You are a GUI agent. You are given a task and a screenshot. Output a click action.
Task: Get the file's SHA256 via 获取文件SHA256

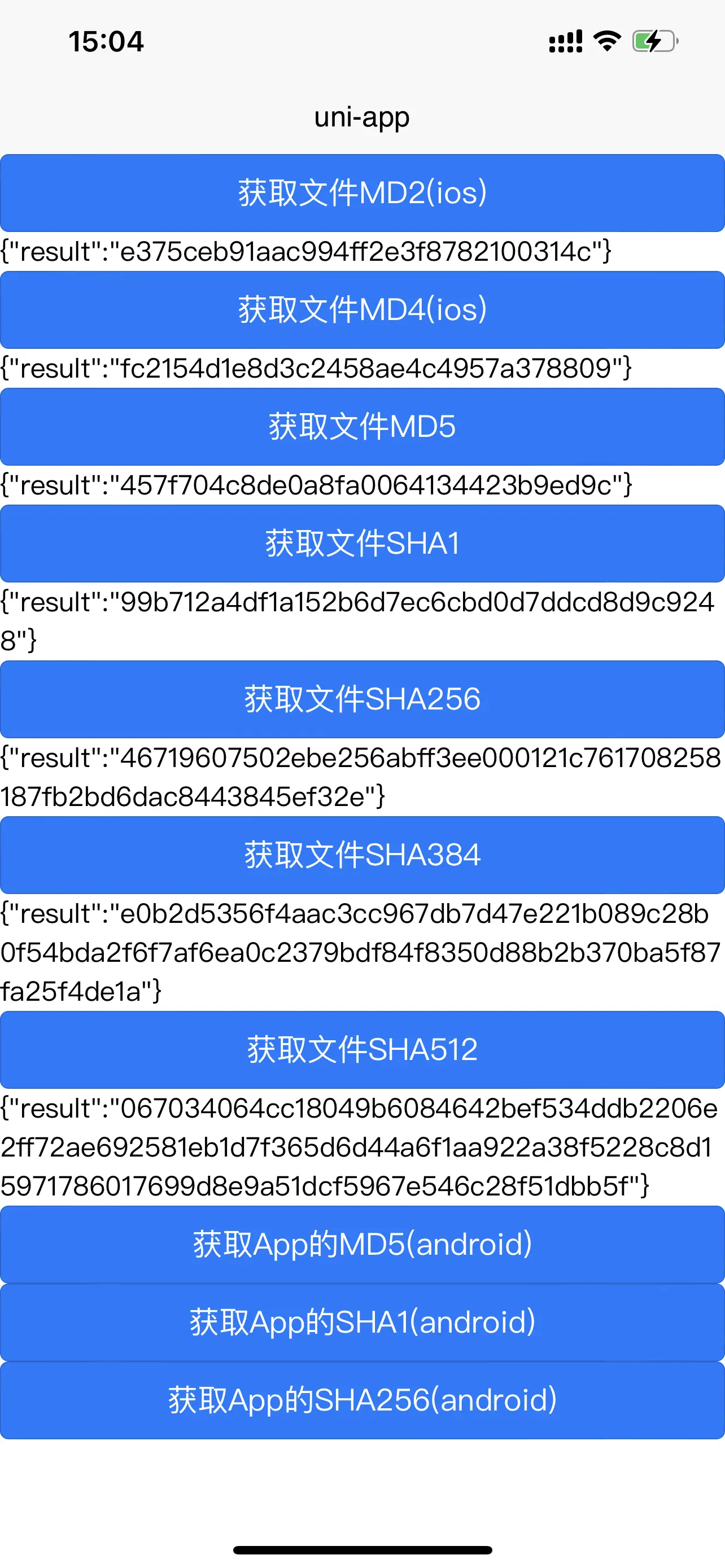(362, 699)
